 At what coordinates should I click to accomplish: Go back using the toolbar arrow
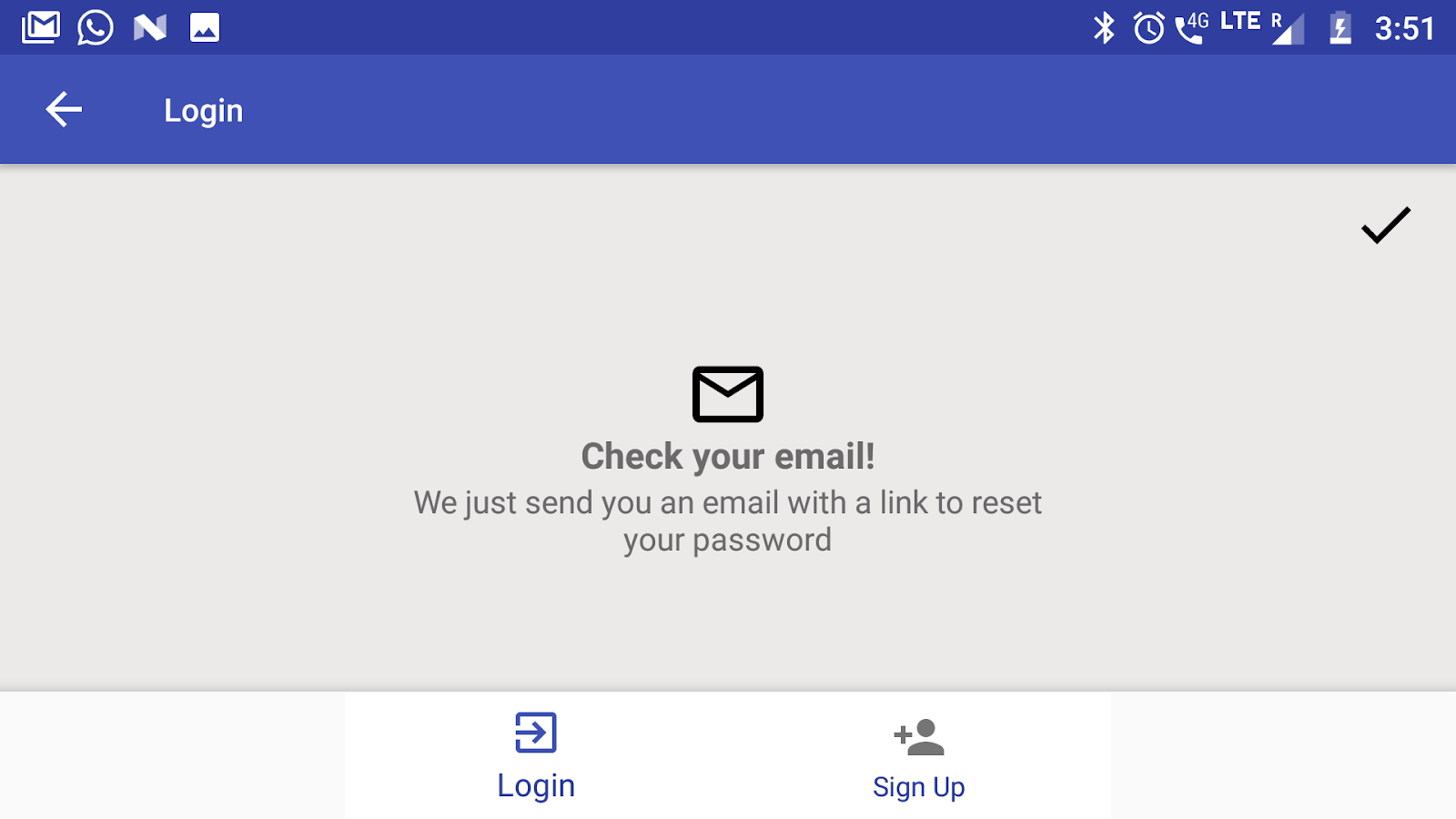click(64, 110)
